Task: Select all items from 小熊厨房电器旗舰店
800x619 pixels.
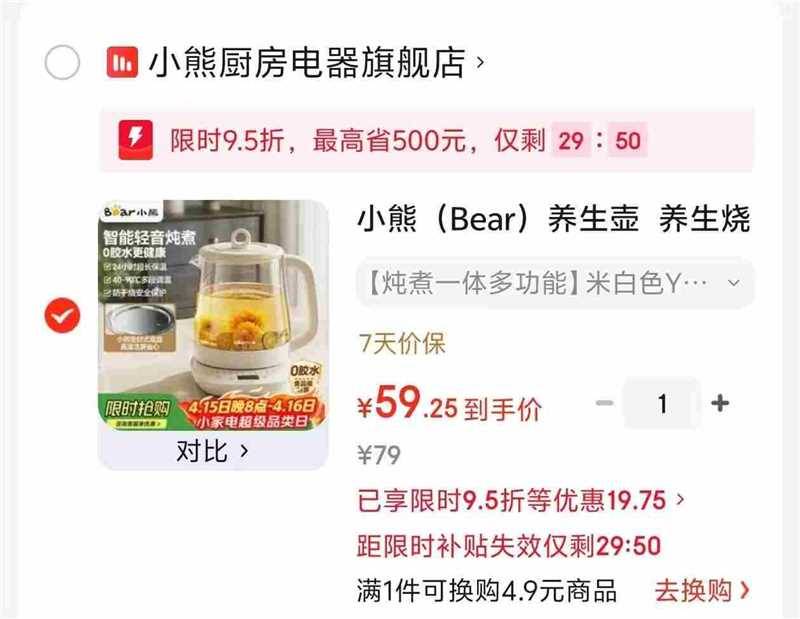Action: (x=62, y=64)
